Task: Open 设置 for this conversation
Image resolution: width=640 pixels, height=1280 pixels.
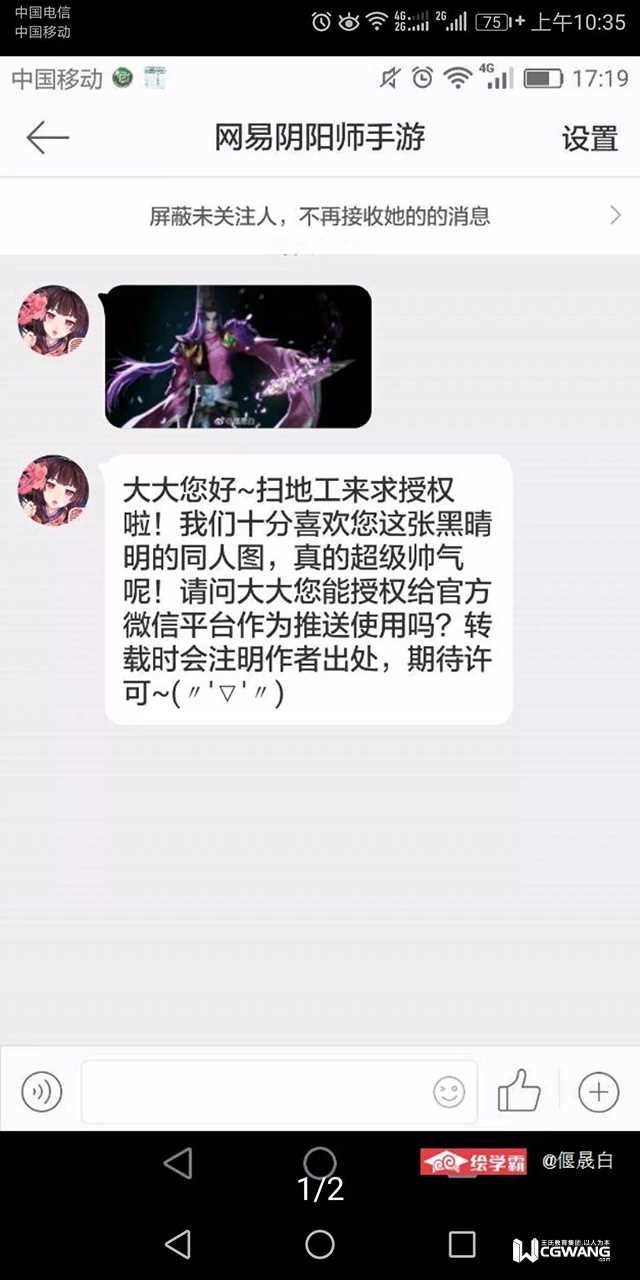Action: click(589, 139)
